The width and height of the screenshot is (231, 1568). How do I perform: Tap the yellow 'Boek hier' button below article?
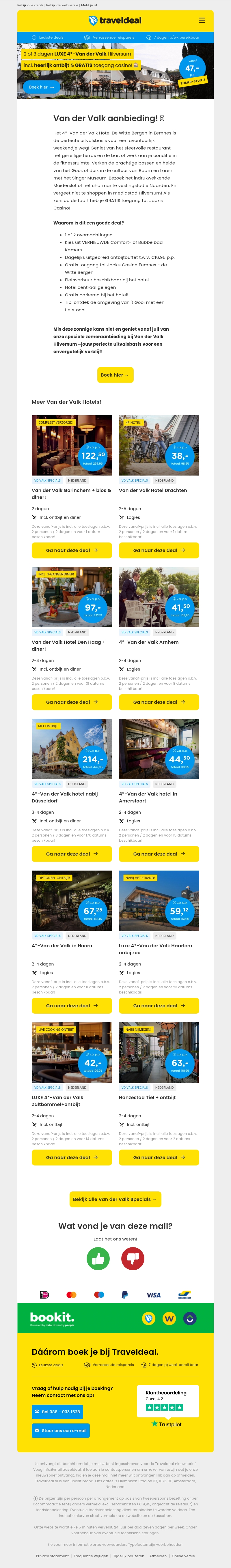click(115, 375)
